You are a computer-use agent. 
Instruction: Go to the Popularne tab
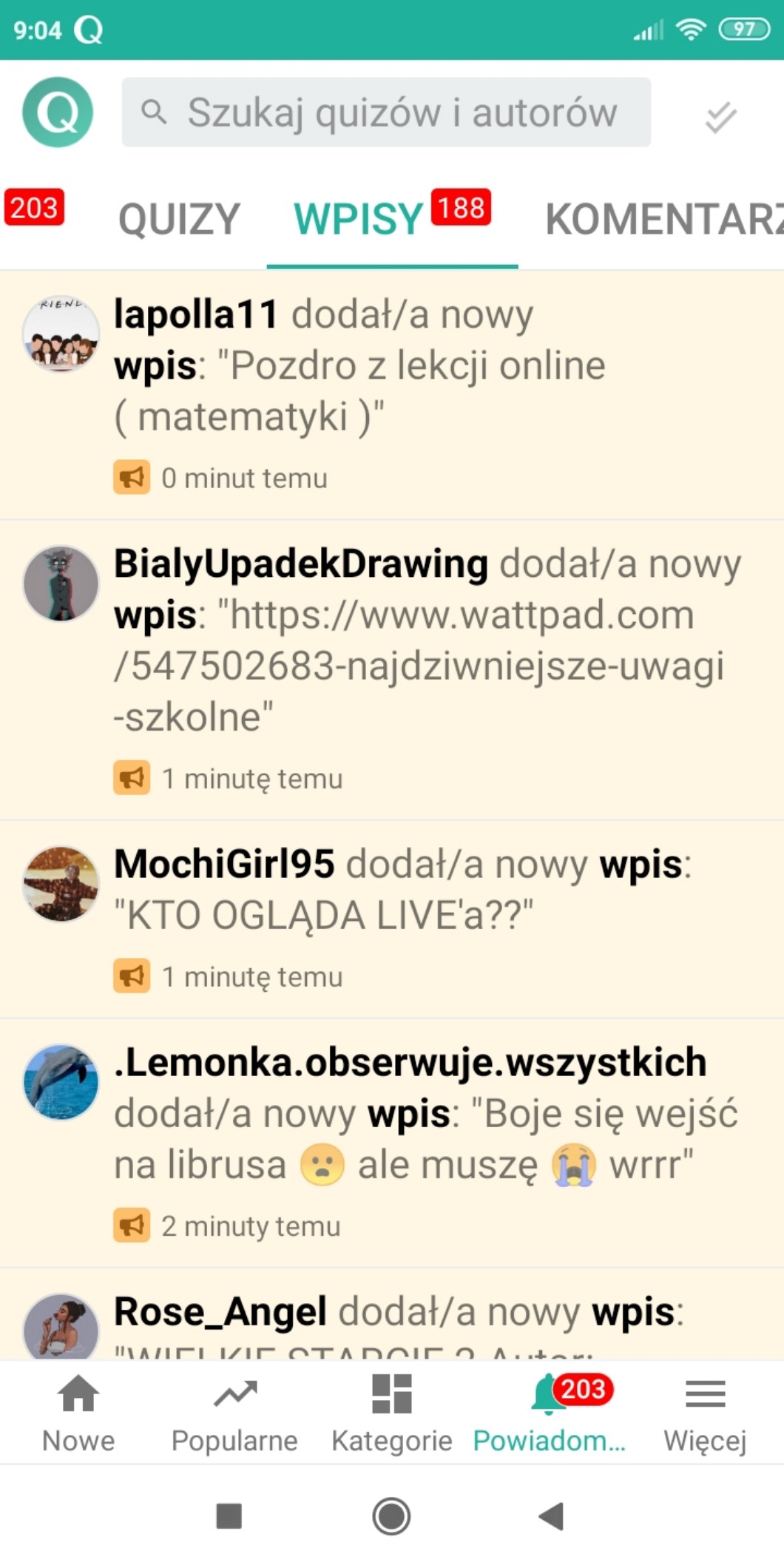(234, 1413)
